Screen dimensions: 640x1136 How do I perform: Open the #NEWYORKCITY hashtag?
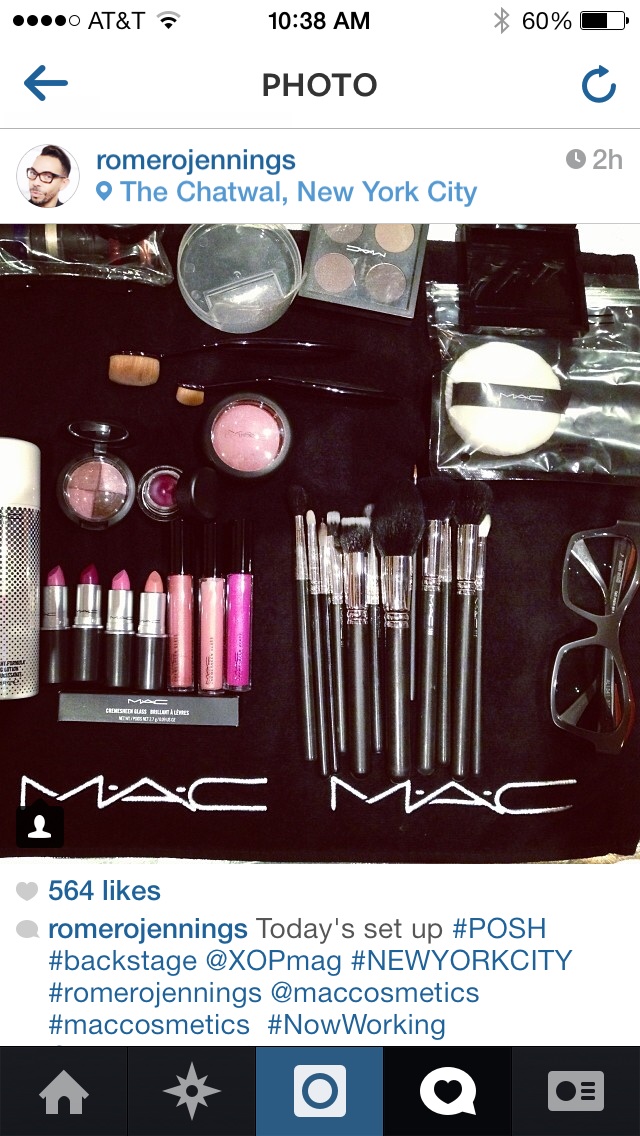coord(461,961)
